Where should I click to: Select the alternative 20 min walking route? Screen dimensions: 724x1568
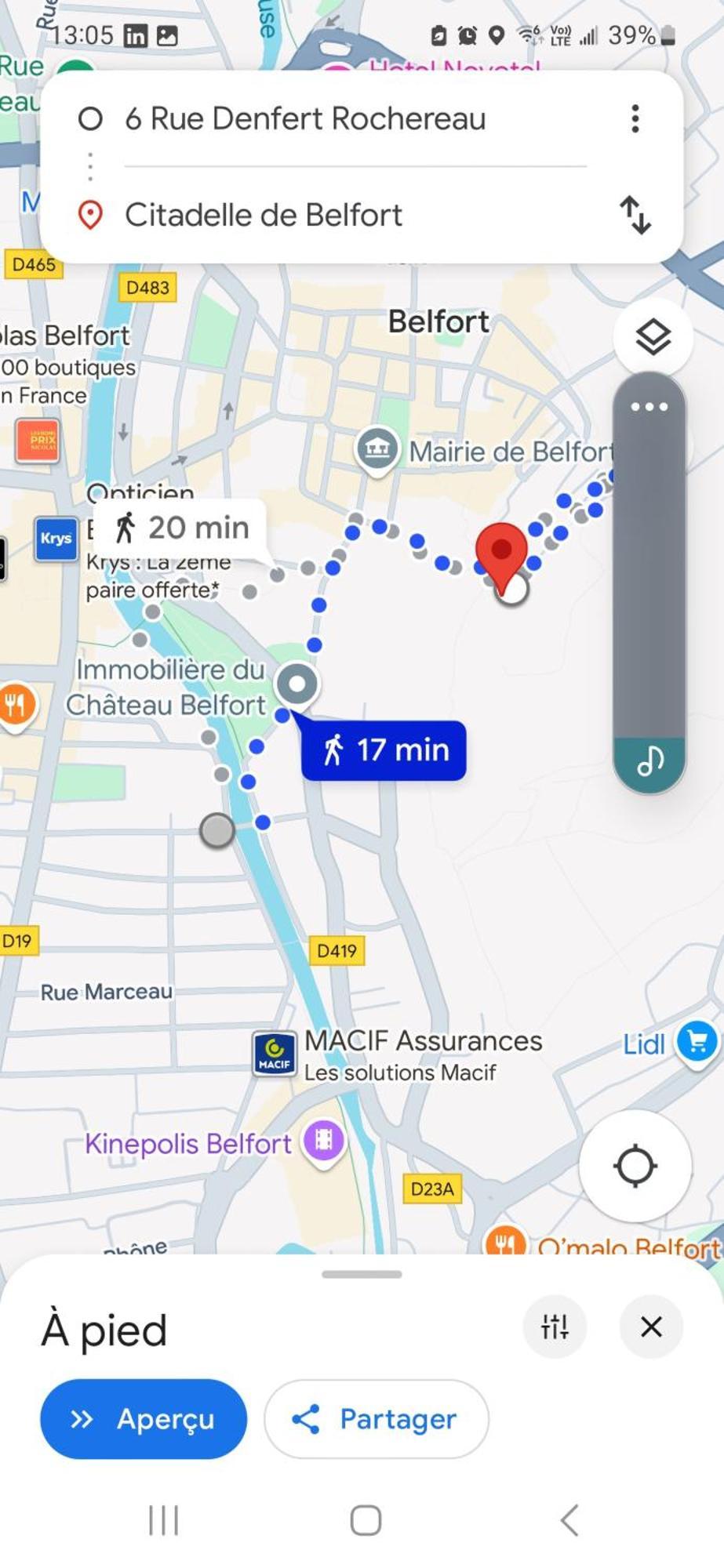click(182, 528)
